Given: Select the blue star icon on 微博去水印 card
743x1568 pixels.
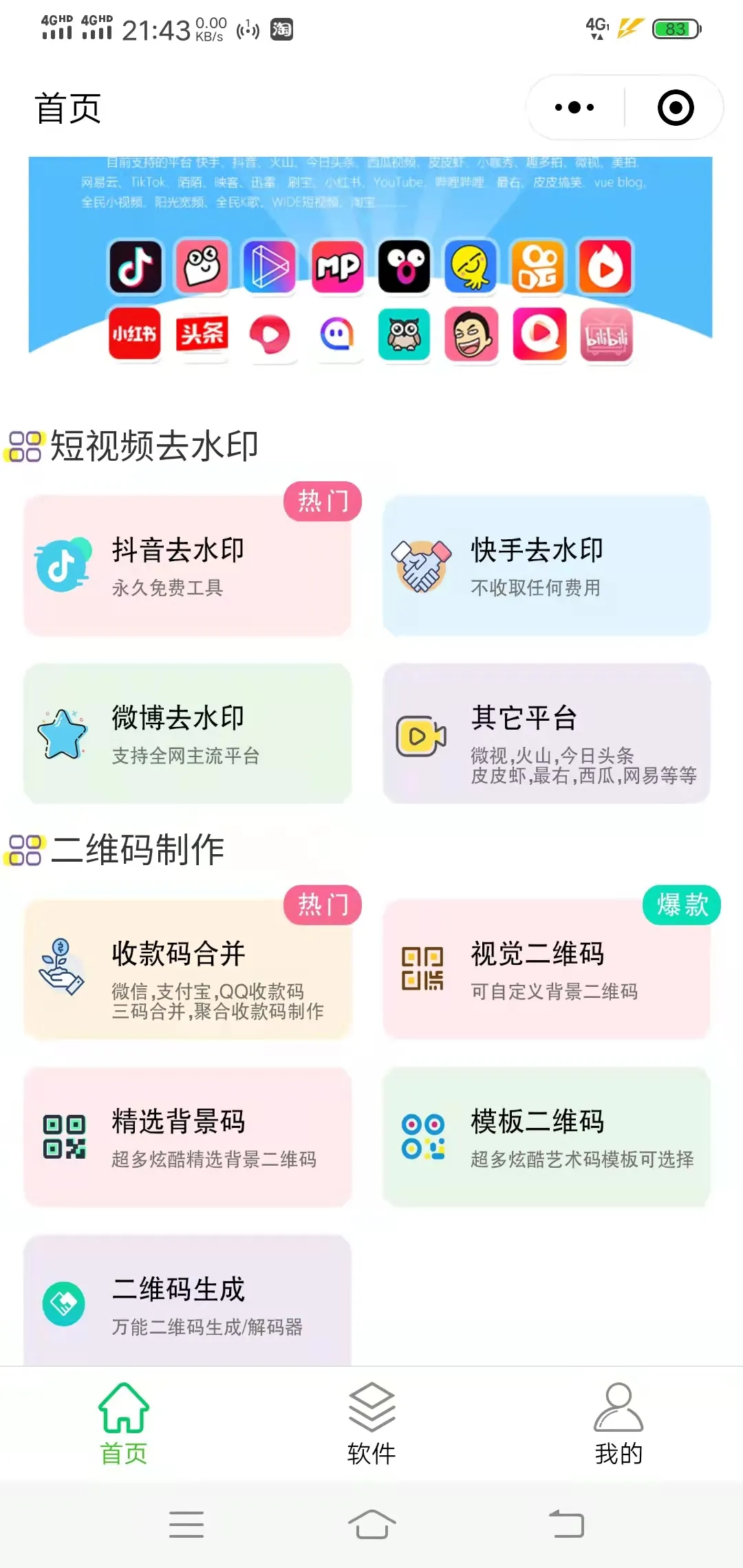Looking at the screenshot, I should click(x=62, y=734).
